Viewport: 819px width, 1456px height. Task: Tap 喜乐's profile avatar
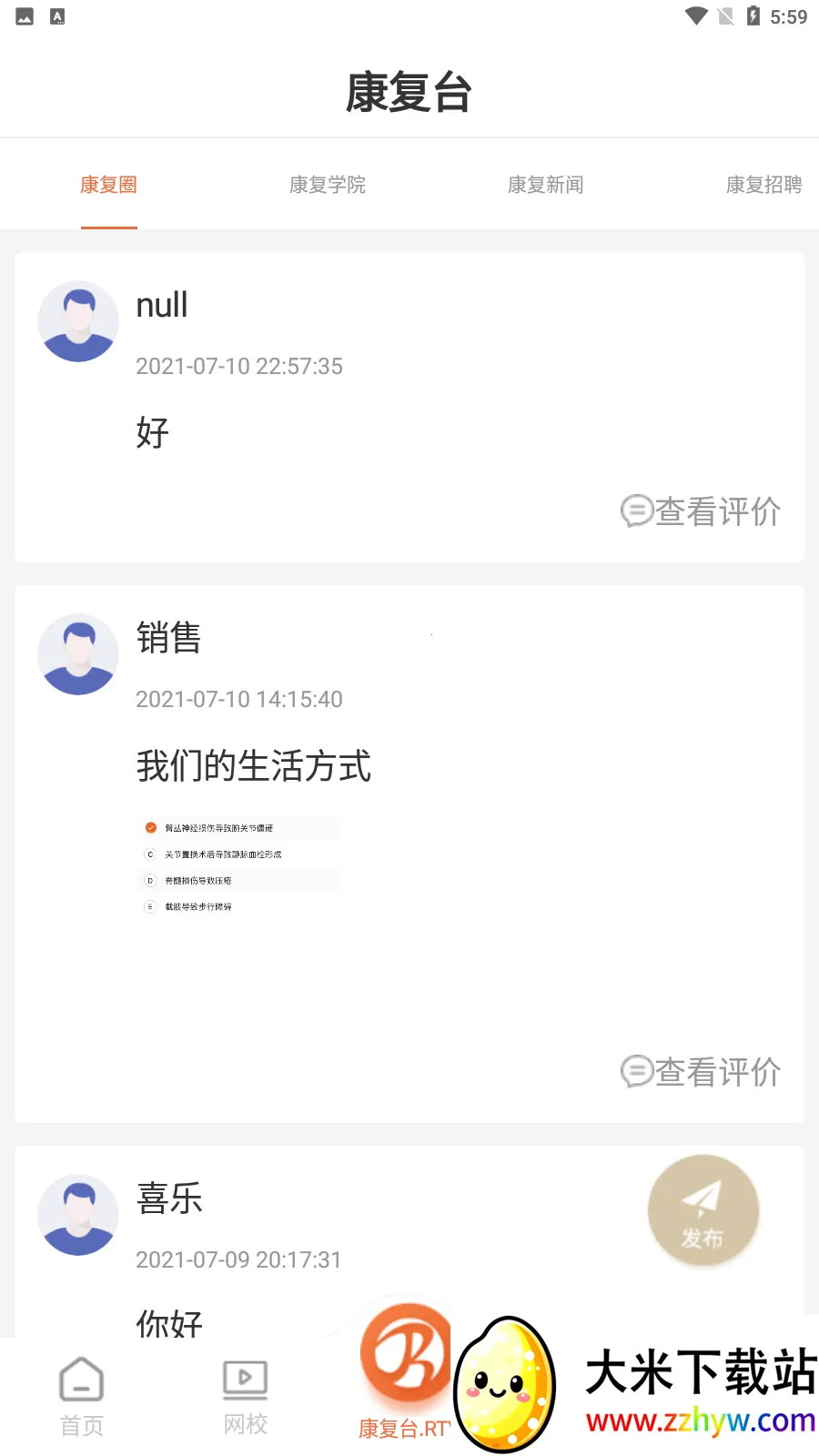(x=78, y=1215)
